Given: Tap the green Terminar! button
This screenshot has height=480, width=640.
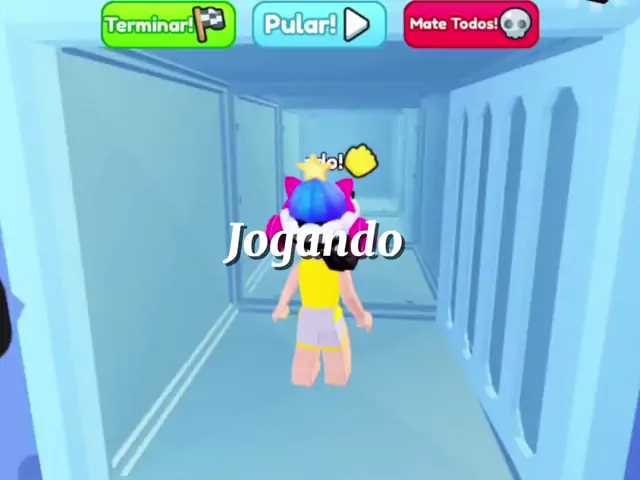Looking at the screenshot, I should coord(167,24).
